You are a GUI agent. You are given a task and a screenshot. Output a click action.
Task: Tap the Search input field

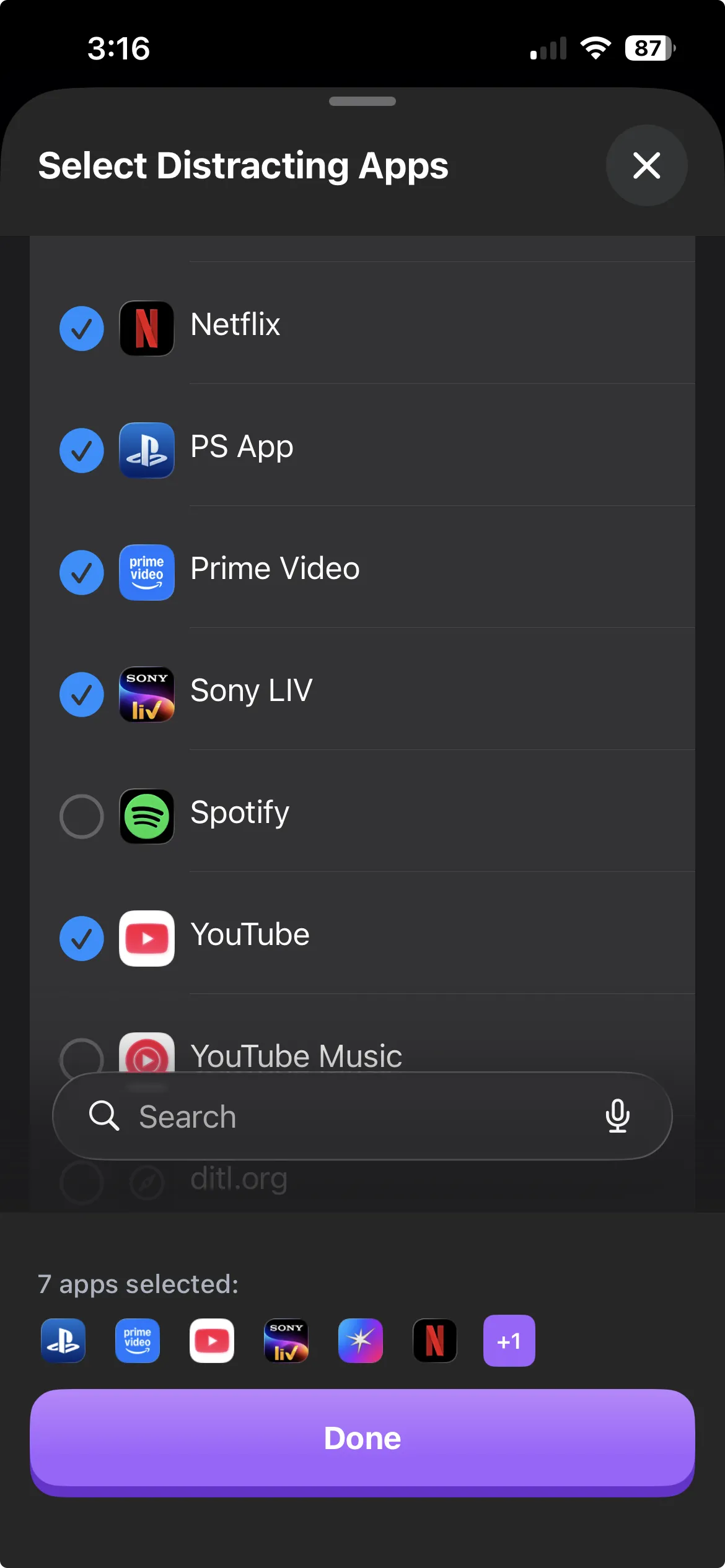[310, 1116]
